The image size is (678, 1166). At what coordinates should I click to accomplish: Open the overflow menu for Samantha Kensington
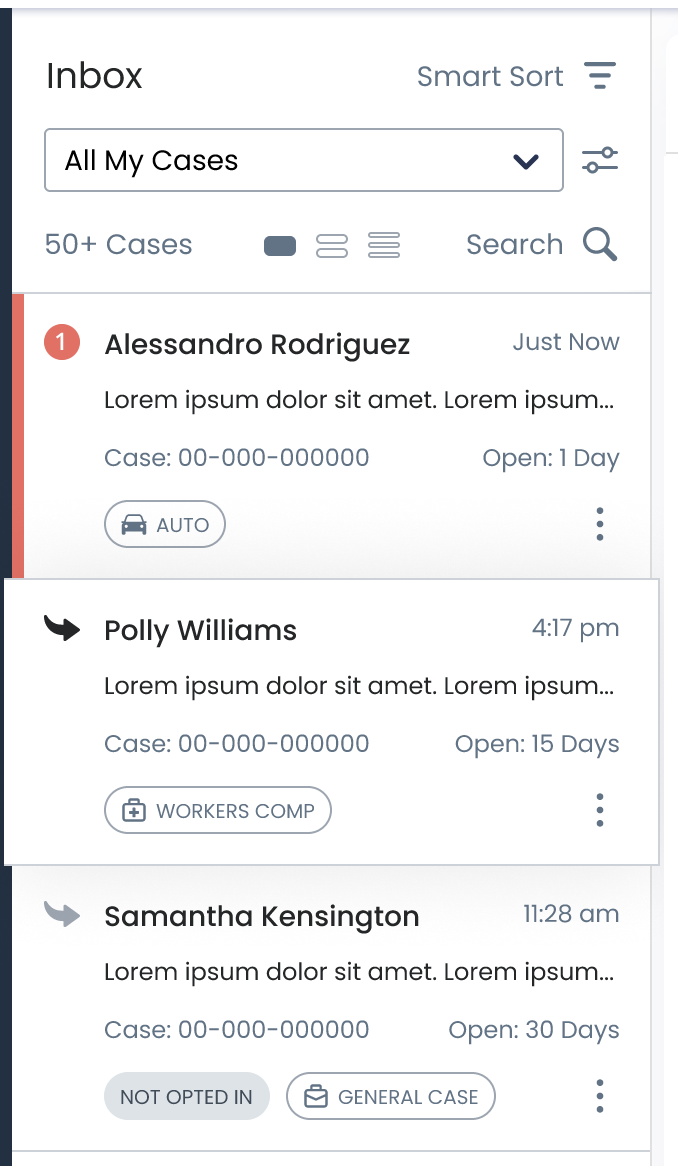[x=600, y=1096]
